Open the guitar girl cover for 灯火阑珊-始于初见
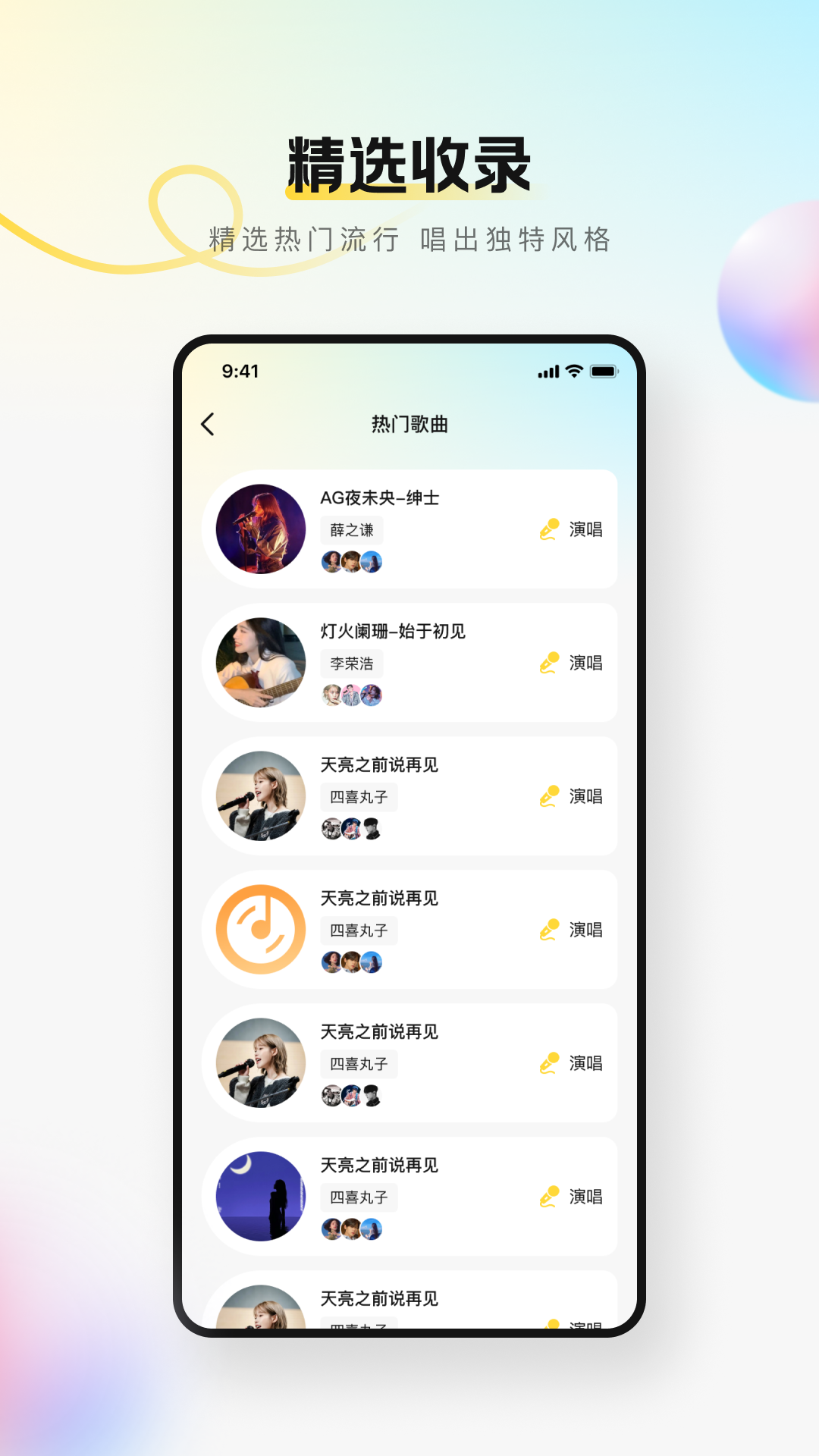The height and width of the screenshot is (1456, 819). click(259, 662)
